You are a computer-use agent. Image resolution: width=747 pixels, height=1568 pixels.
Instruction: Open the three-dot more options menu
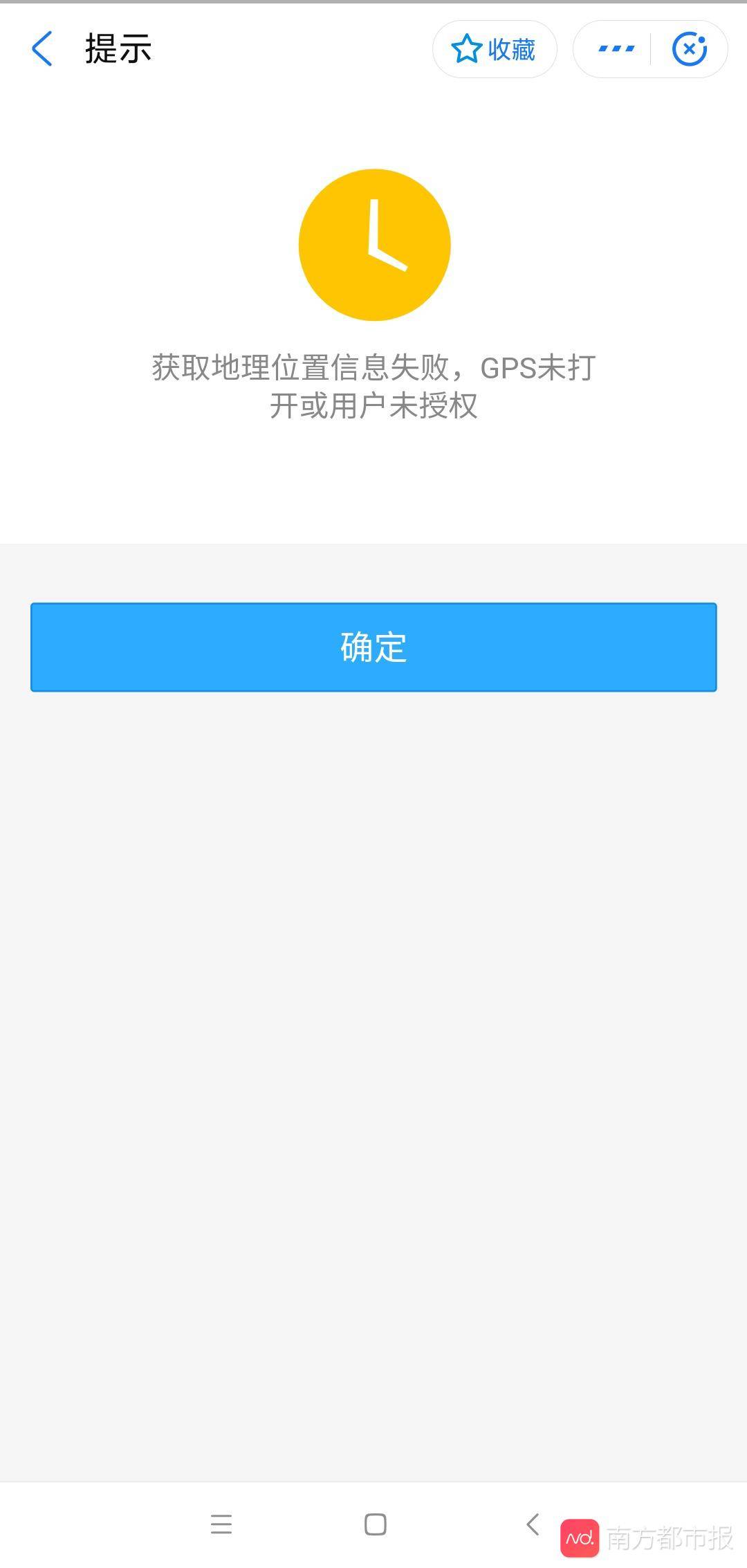(x=616, y=49)
